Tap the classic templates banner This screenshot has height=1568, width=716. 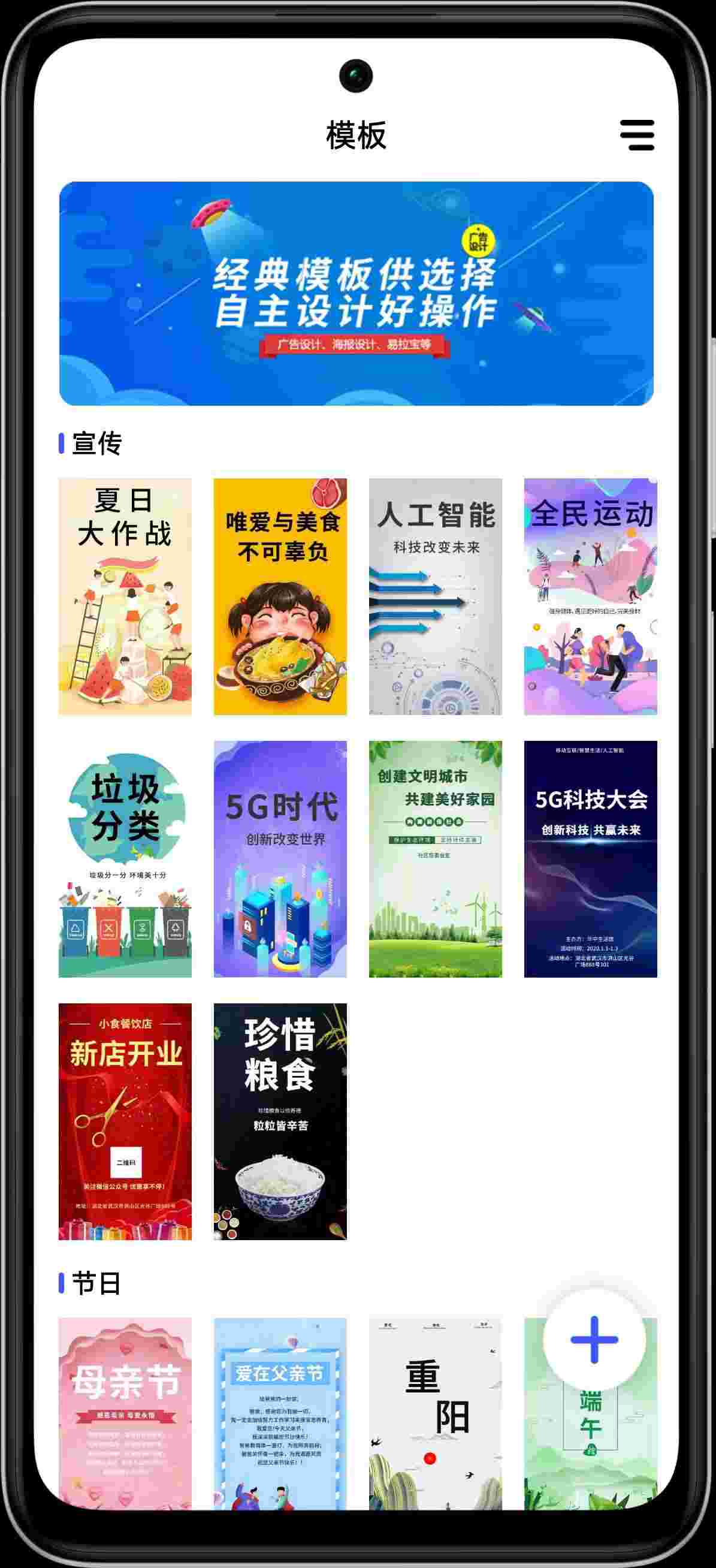coord(357,293)
